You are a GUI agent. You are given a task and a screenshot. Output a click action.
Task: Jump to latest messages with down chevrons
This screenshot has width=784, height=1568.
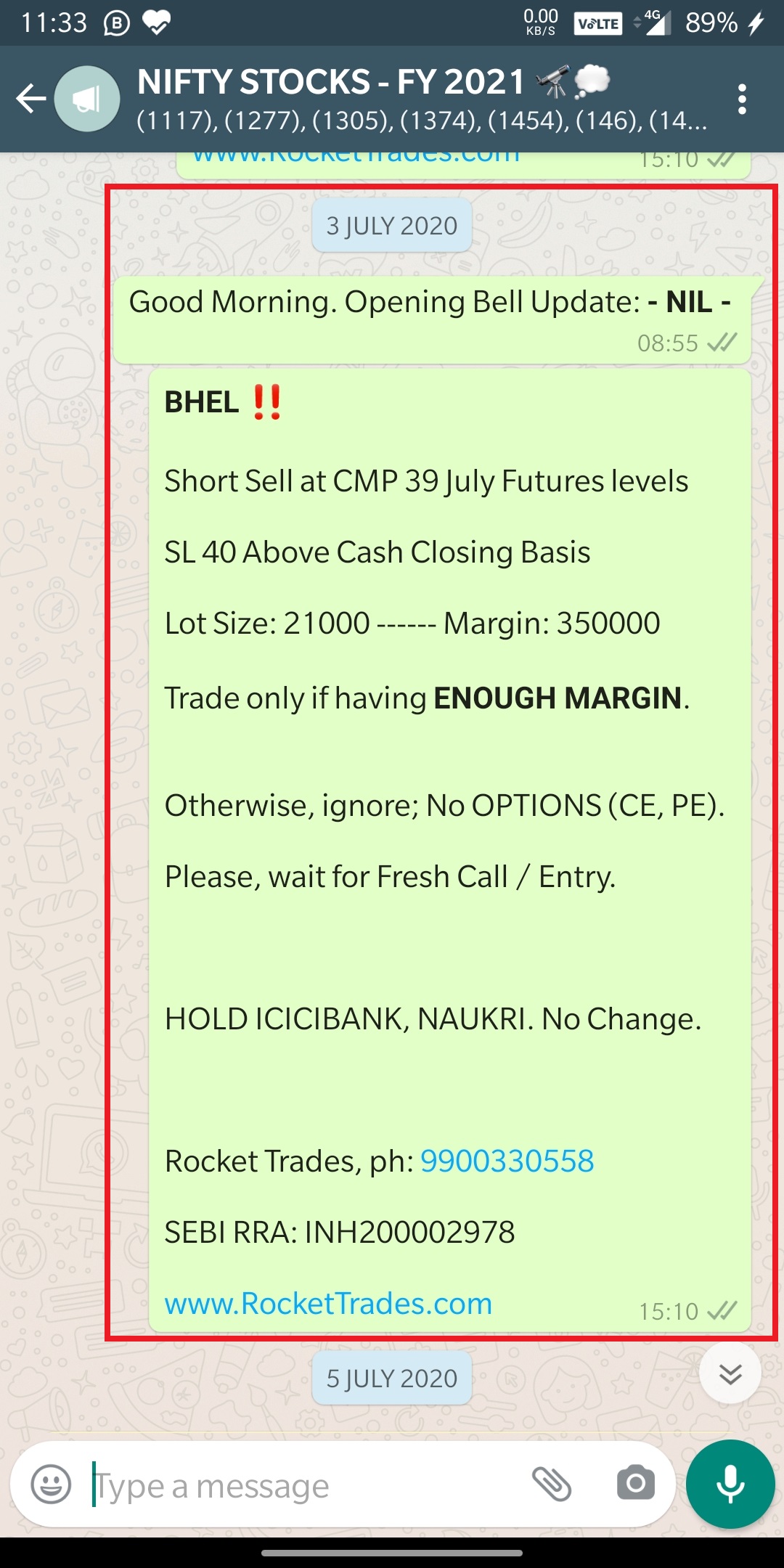point(730,1373)
